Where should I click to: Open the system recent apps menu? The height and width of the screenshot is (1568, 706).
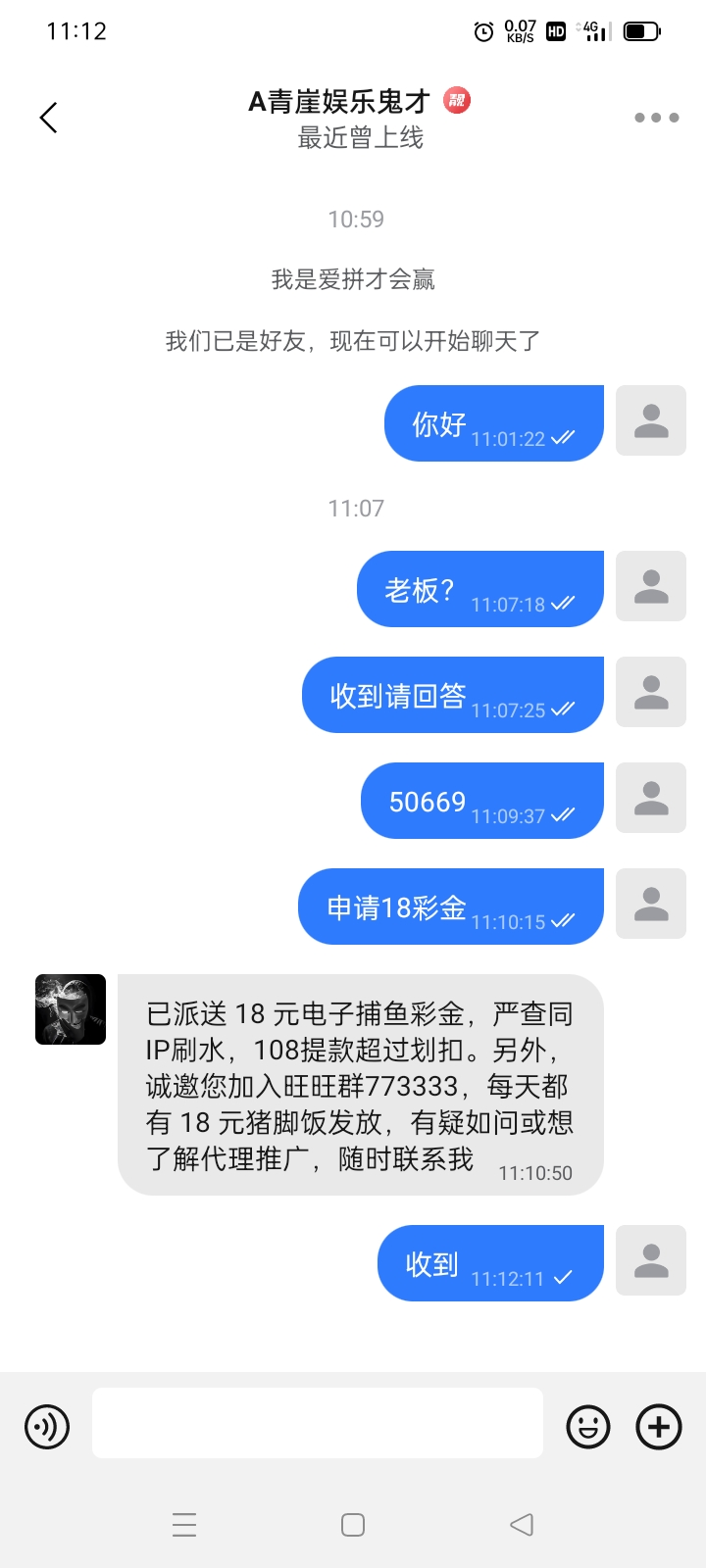click(184, 1525)
